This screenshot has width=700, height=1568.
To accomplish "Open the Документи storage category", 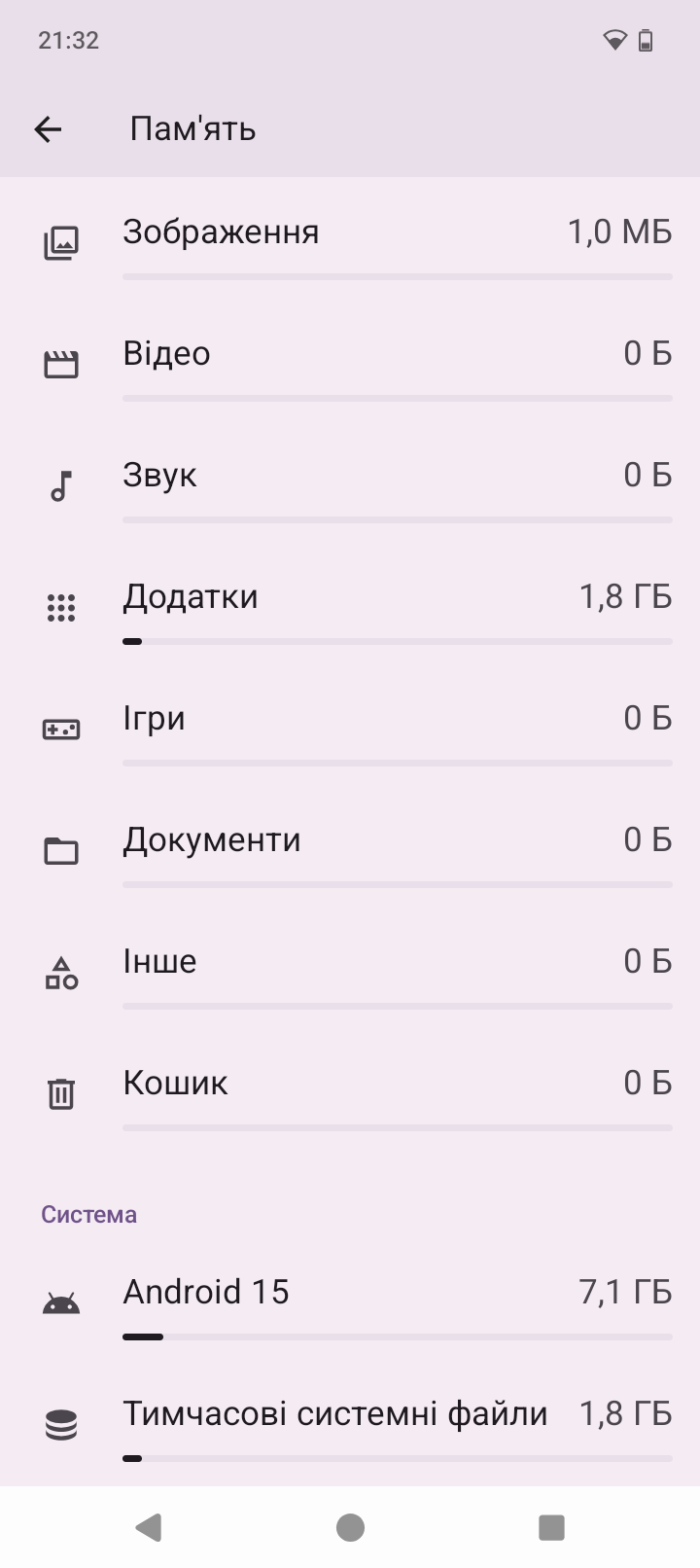I will [350, 847].
